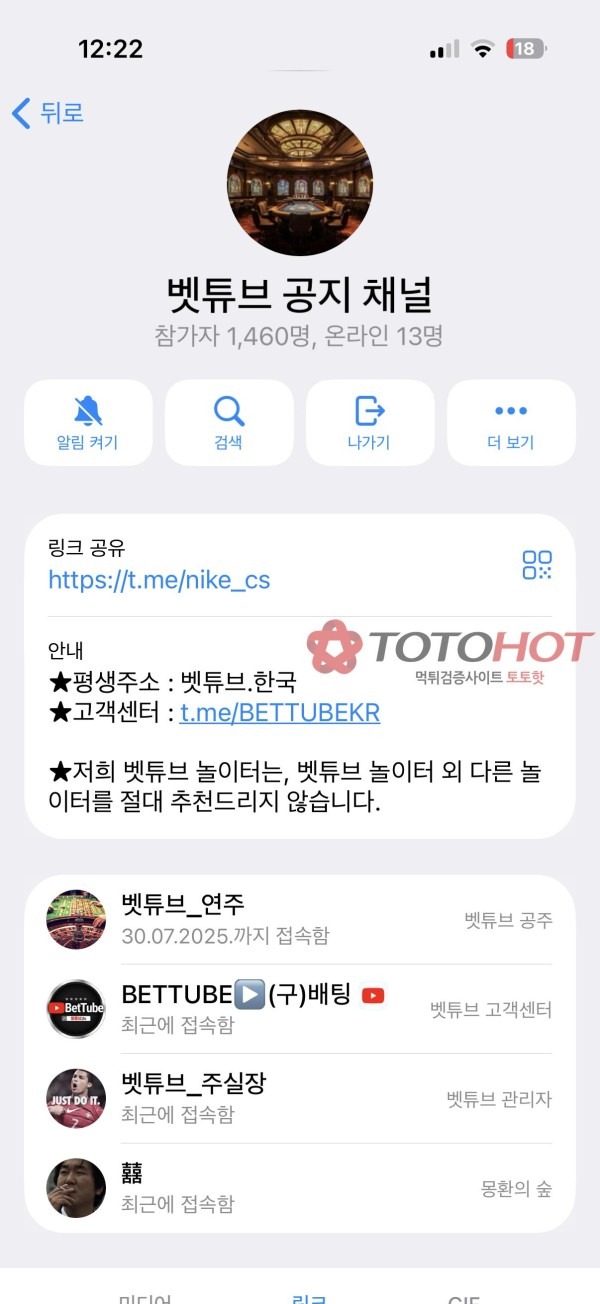Turn on notifications with 알림 켜기
The width and height of the screenshot is (600, 1304).
click(88, 422)
